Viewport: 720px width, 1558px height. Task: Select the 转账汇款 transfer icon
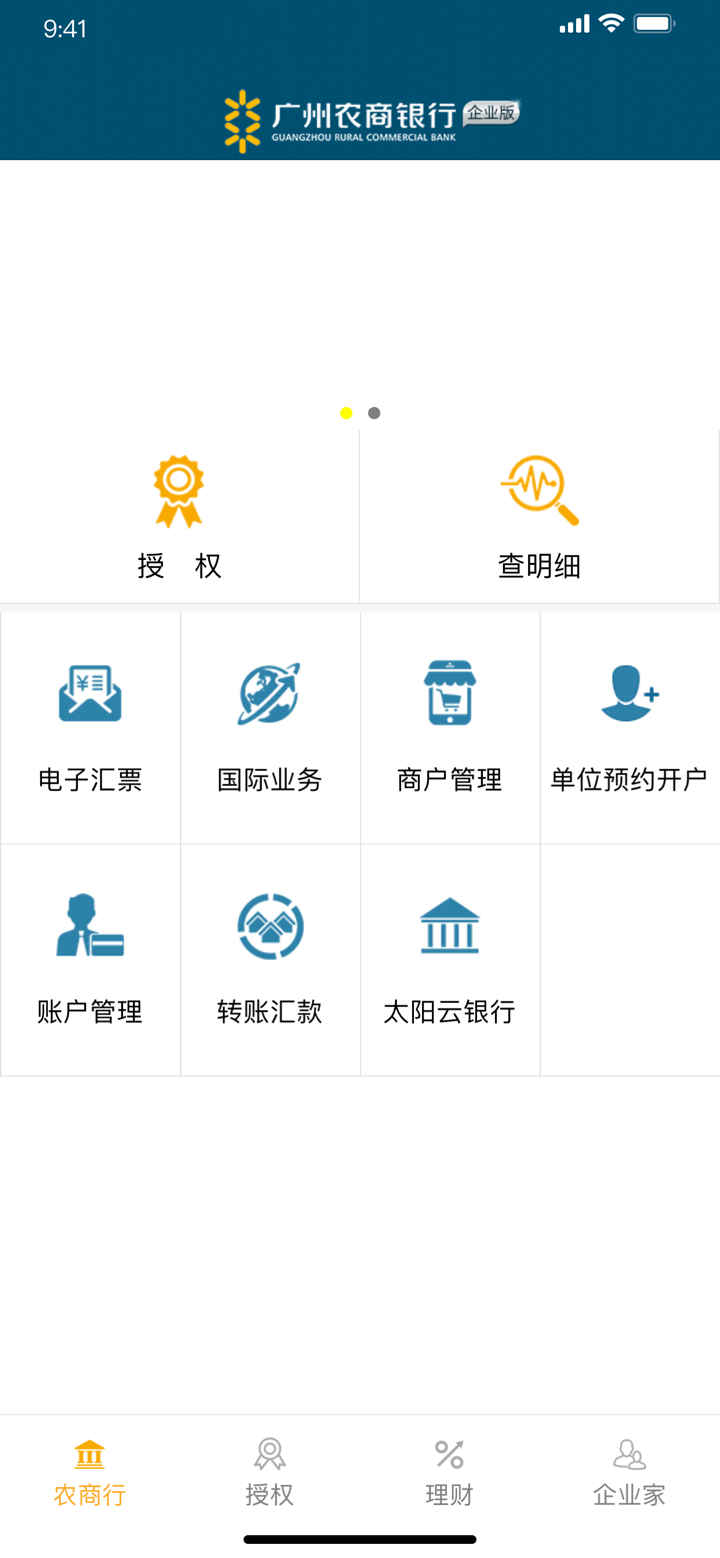click(269, 925)
